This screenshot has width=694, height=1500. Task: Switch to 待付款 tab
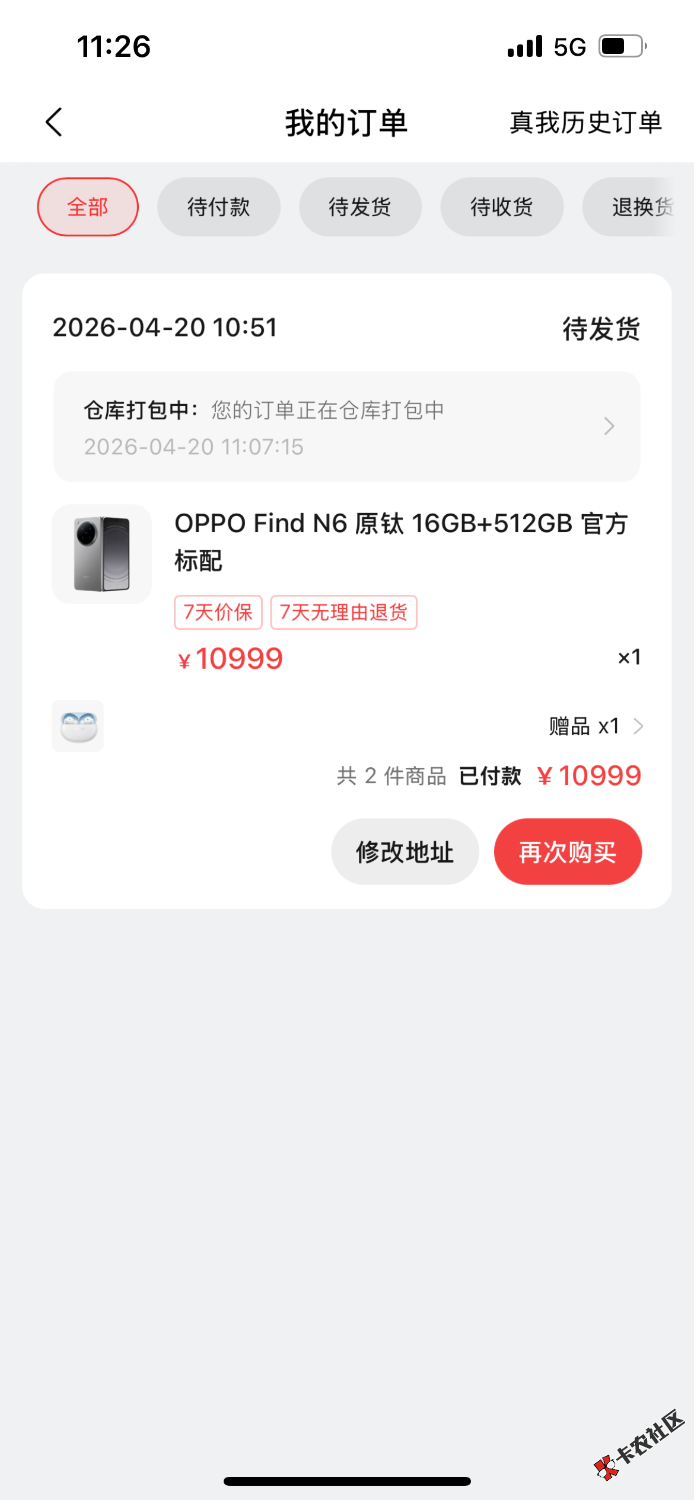(x=219, y=207)
